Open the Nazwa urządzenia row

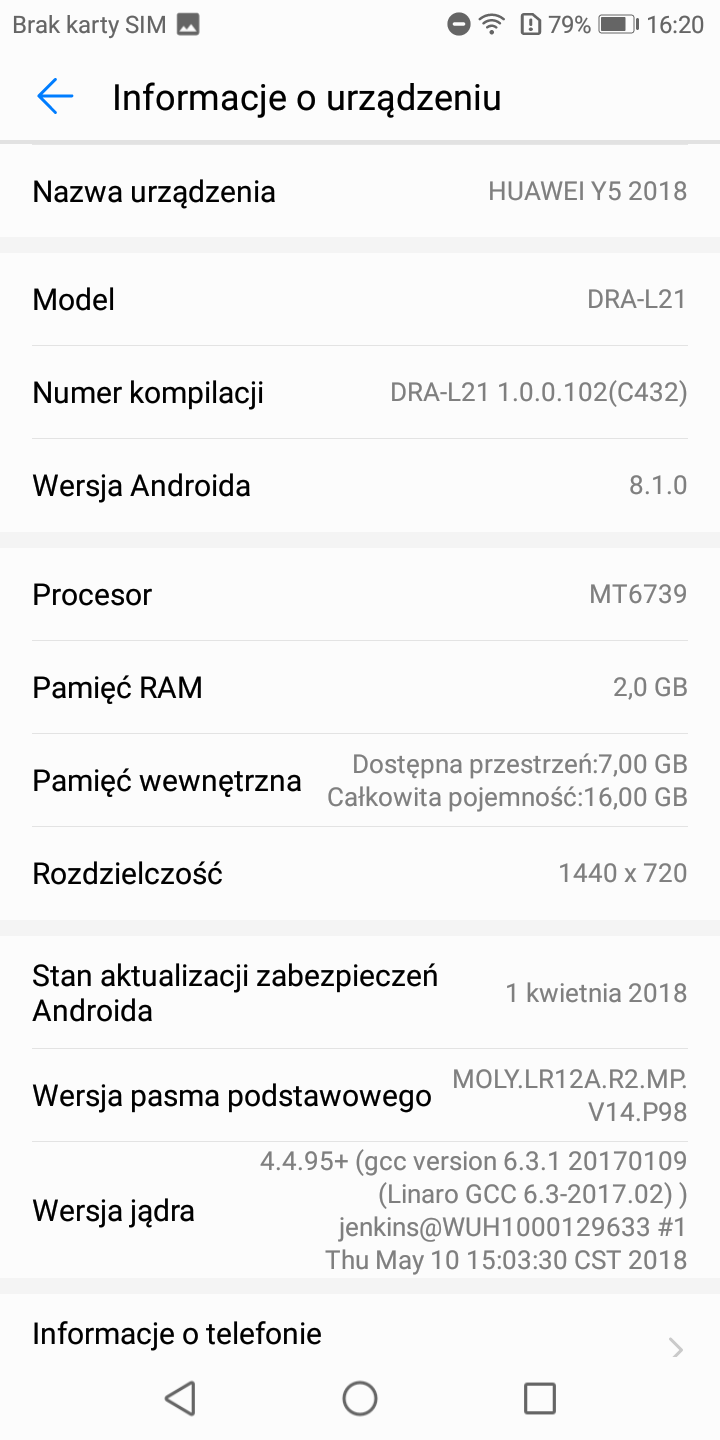pyautogui.click(x=360, y=191)
